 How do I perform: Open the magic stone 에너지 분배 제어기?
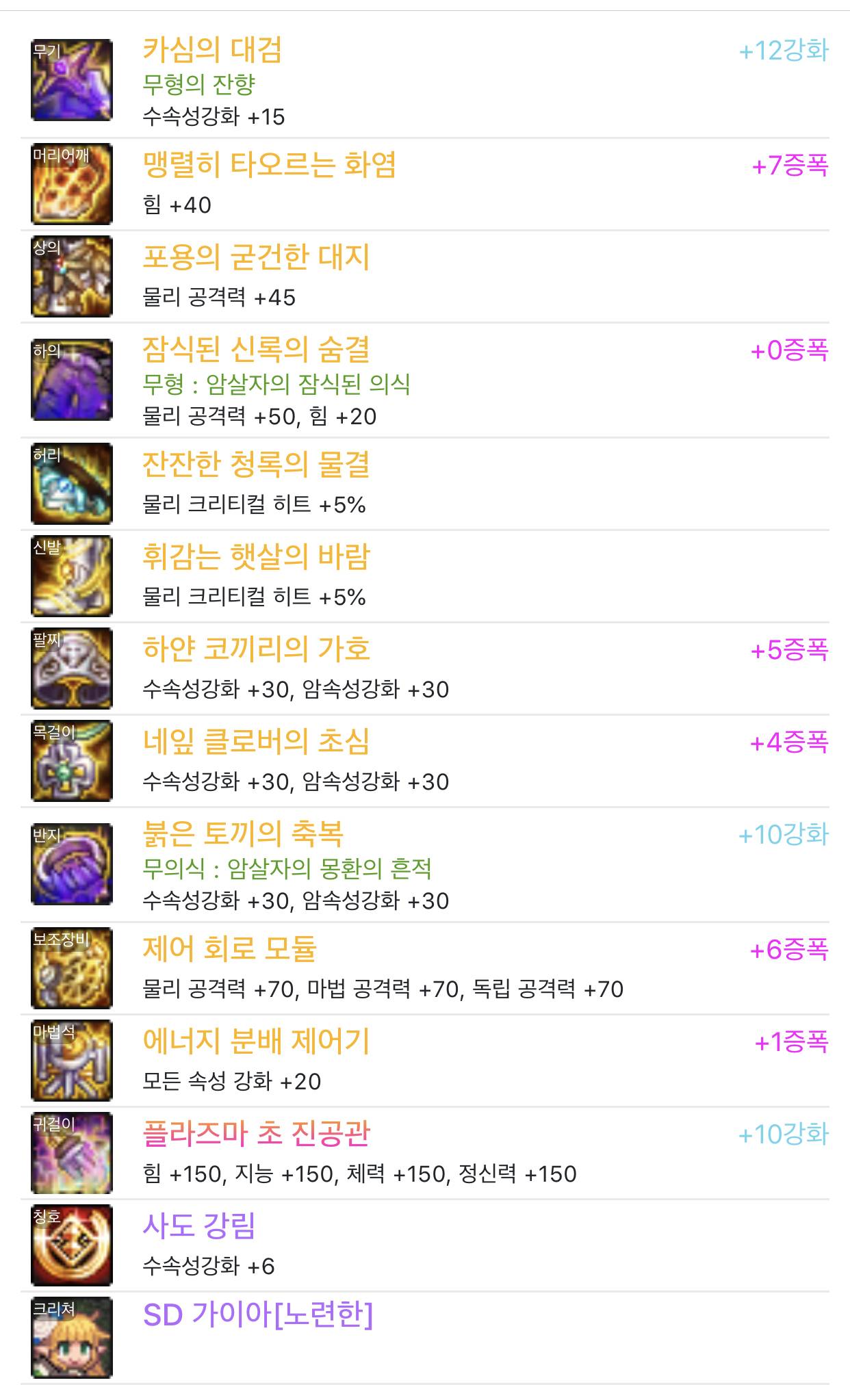[x=425, y=1061]
